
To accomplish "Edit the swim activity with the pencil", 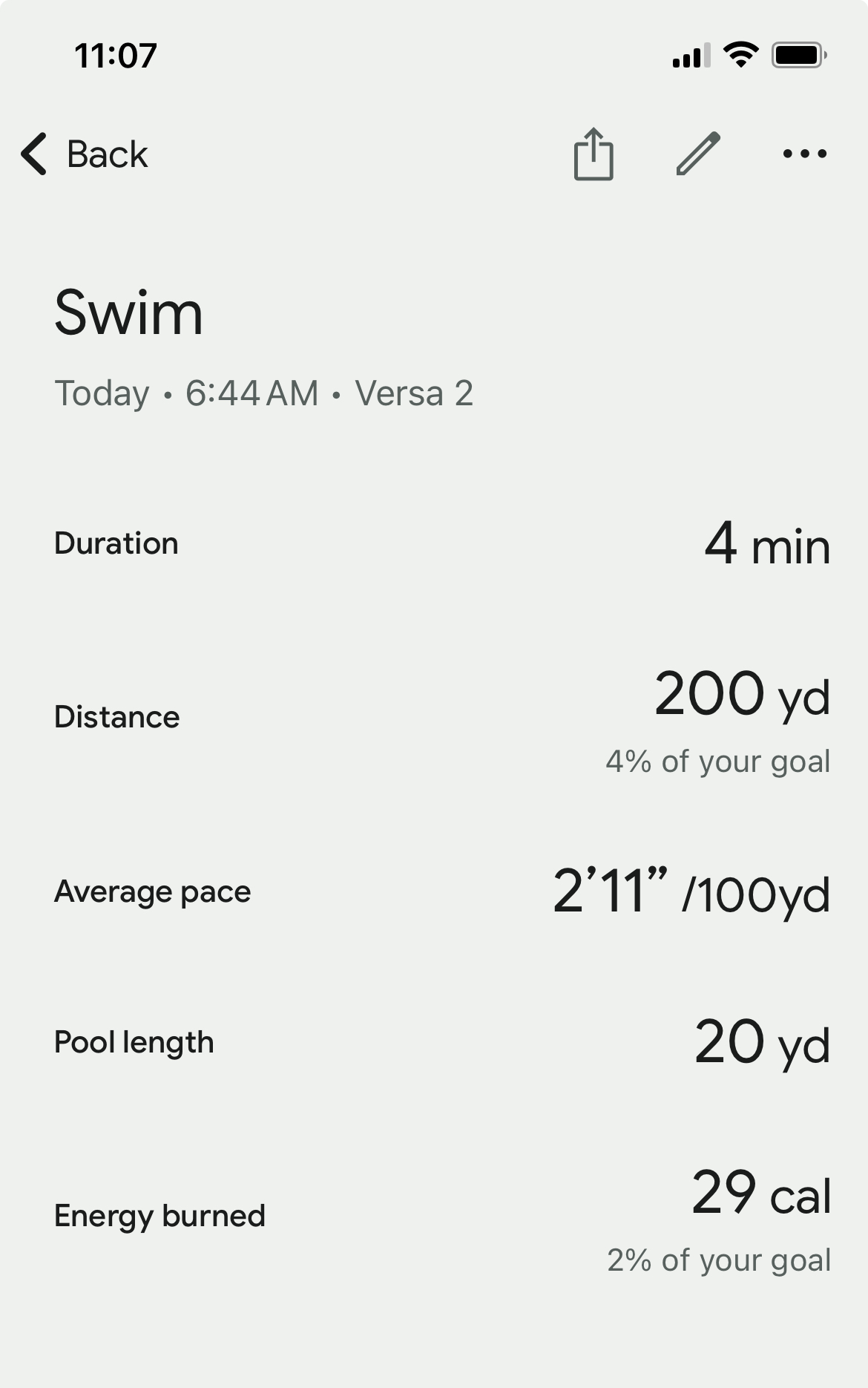I will coord(698,154).
